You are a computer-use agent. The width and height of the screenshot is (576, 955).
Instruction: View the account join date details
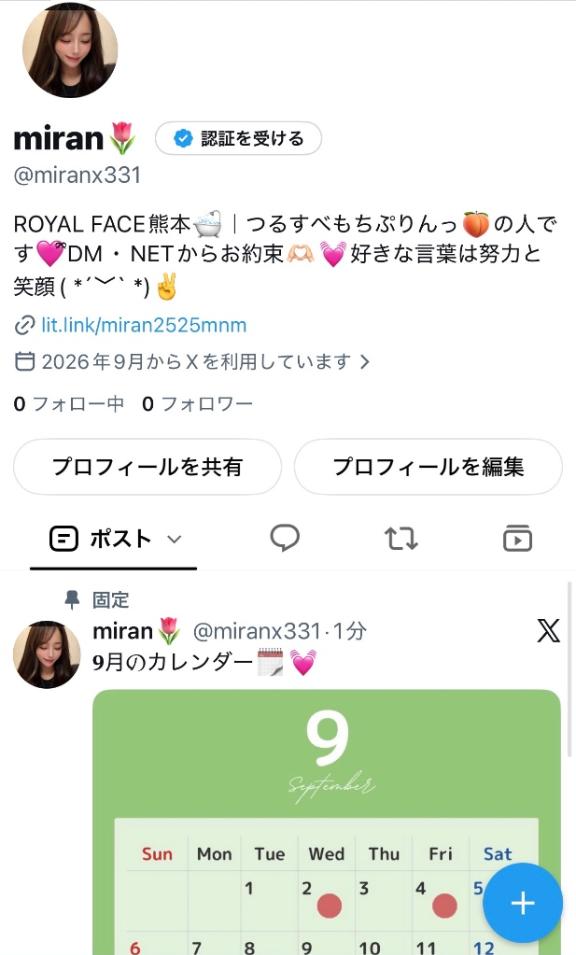pyautogui.click(x=192, y=362)
